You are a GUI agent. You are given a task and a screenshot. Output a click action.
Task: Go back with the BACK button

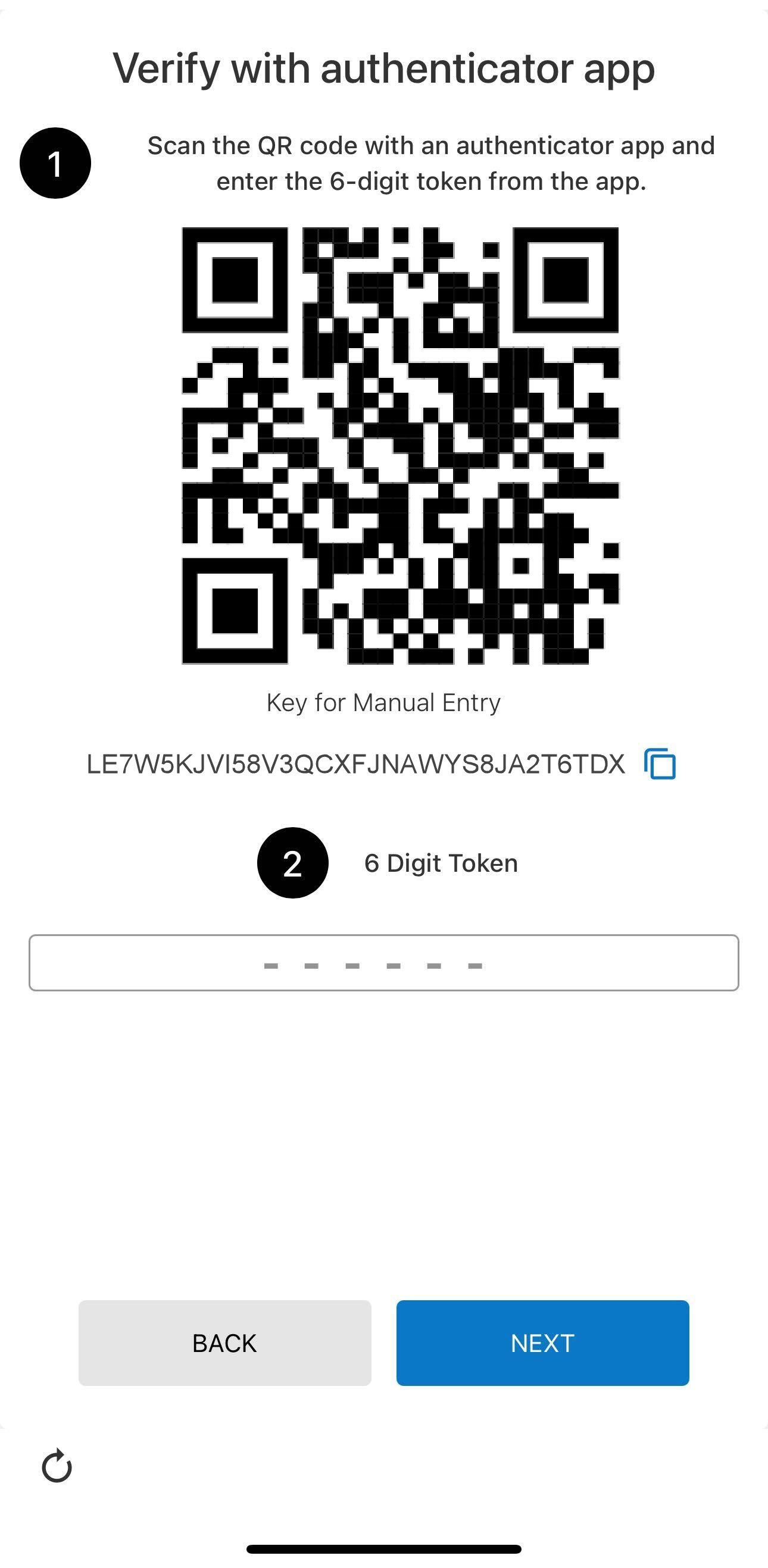tap(224, 1343)
